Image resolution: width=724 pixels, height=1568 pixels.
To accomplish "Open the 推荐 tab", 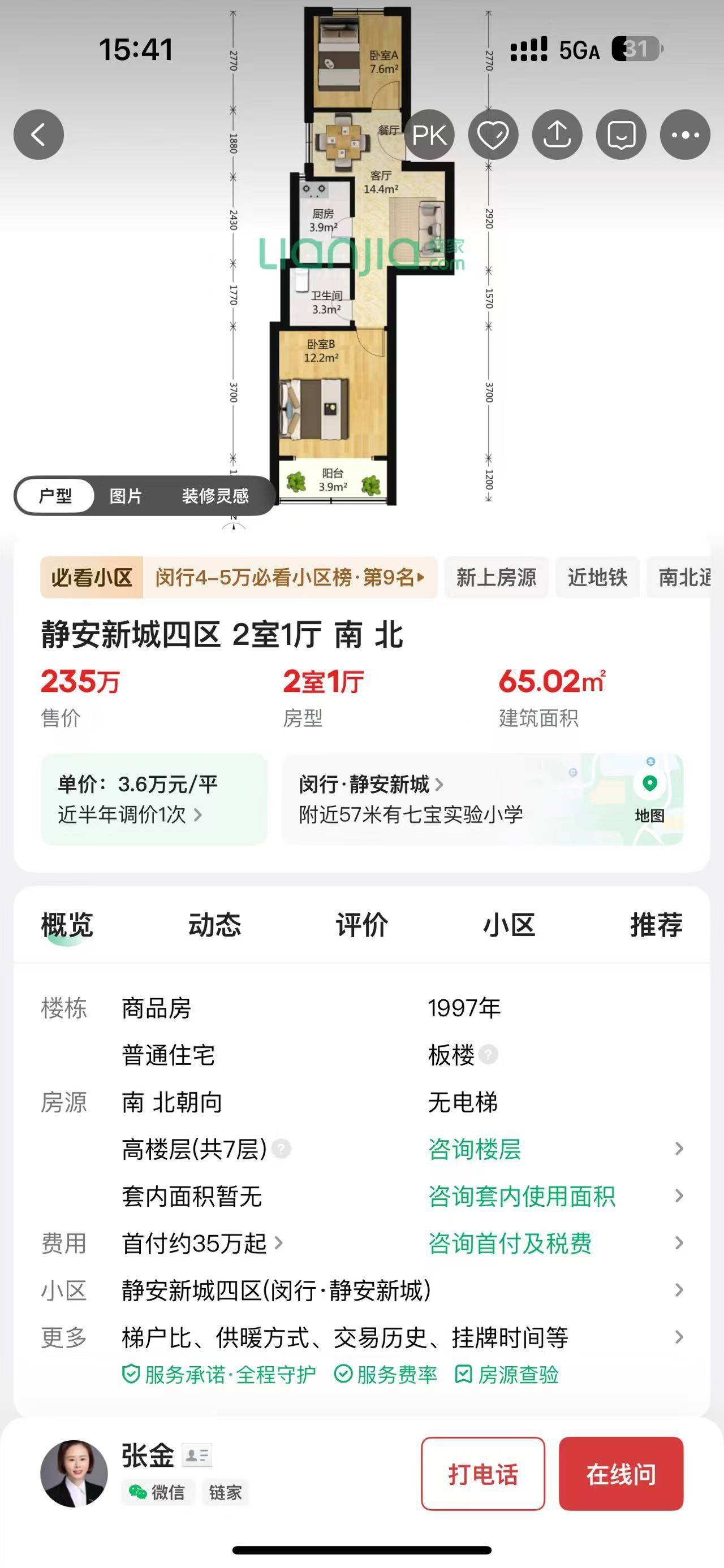I will pyautogui.click(x=656, y=925).
